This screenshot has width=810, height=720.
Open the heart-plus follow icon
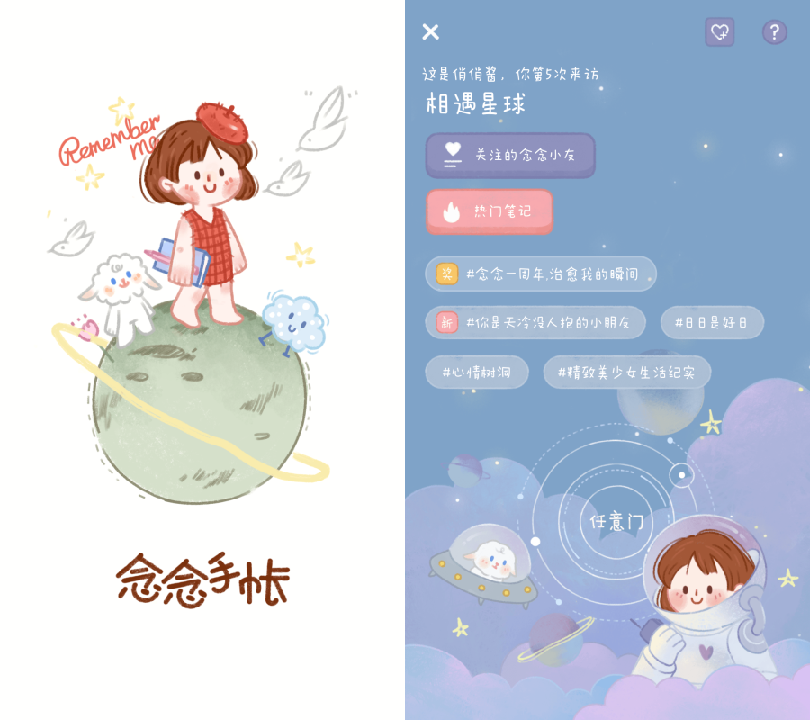[719, 32]
